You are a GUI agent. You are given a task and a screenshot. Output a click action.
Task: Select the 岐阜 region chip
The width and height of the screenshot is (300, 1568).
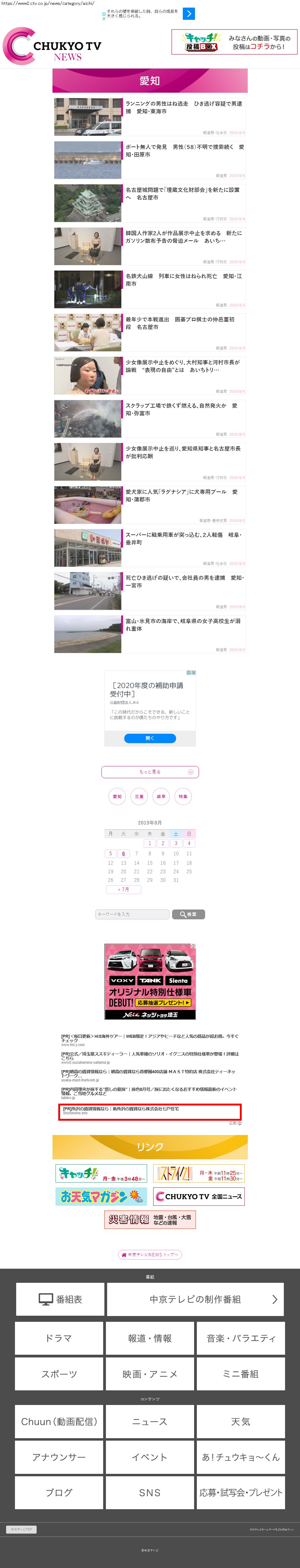(161, 796)
